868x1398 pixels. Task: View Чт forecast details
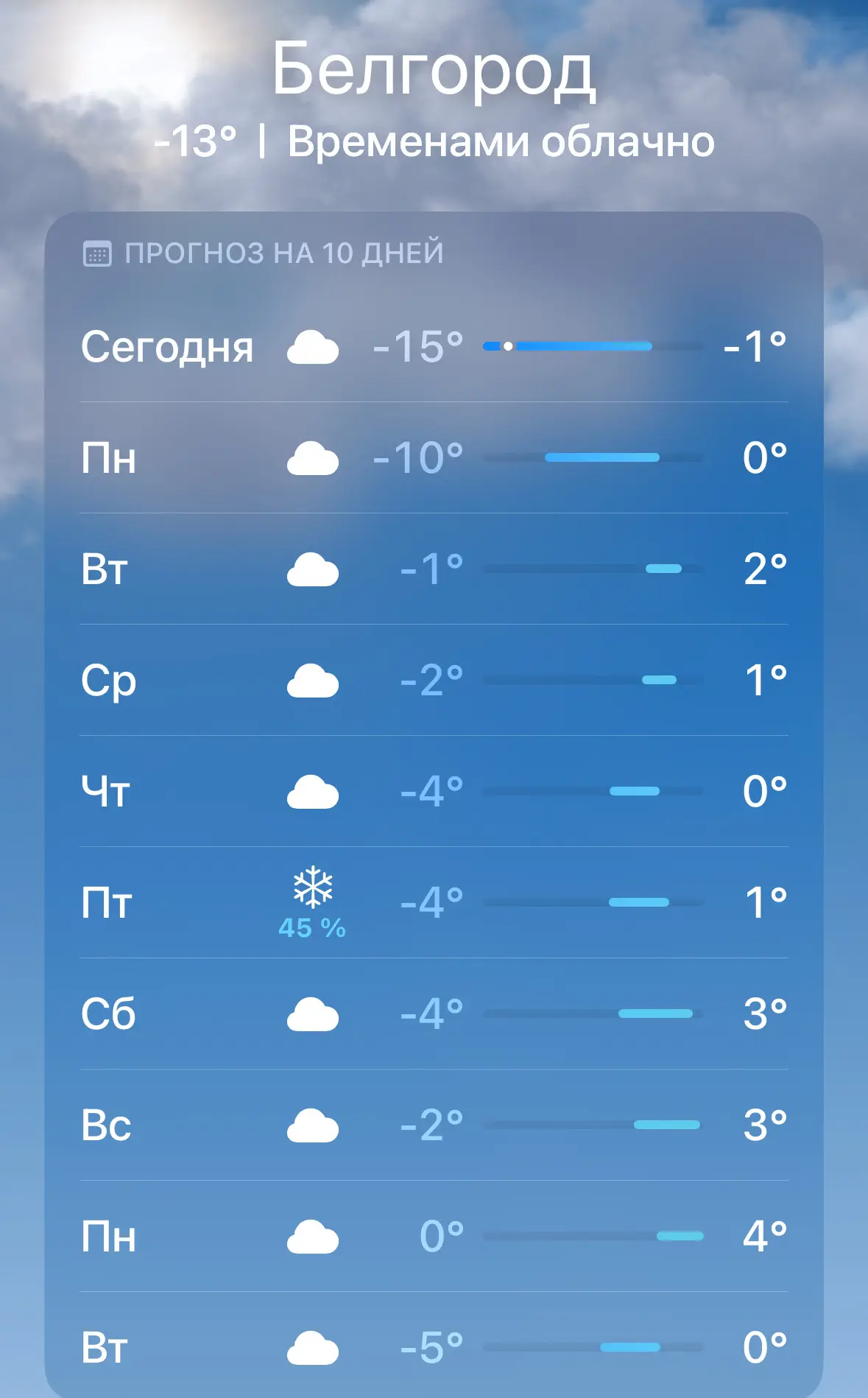click(x=434, y=791)
